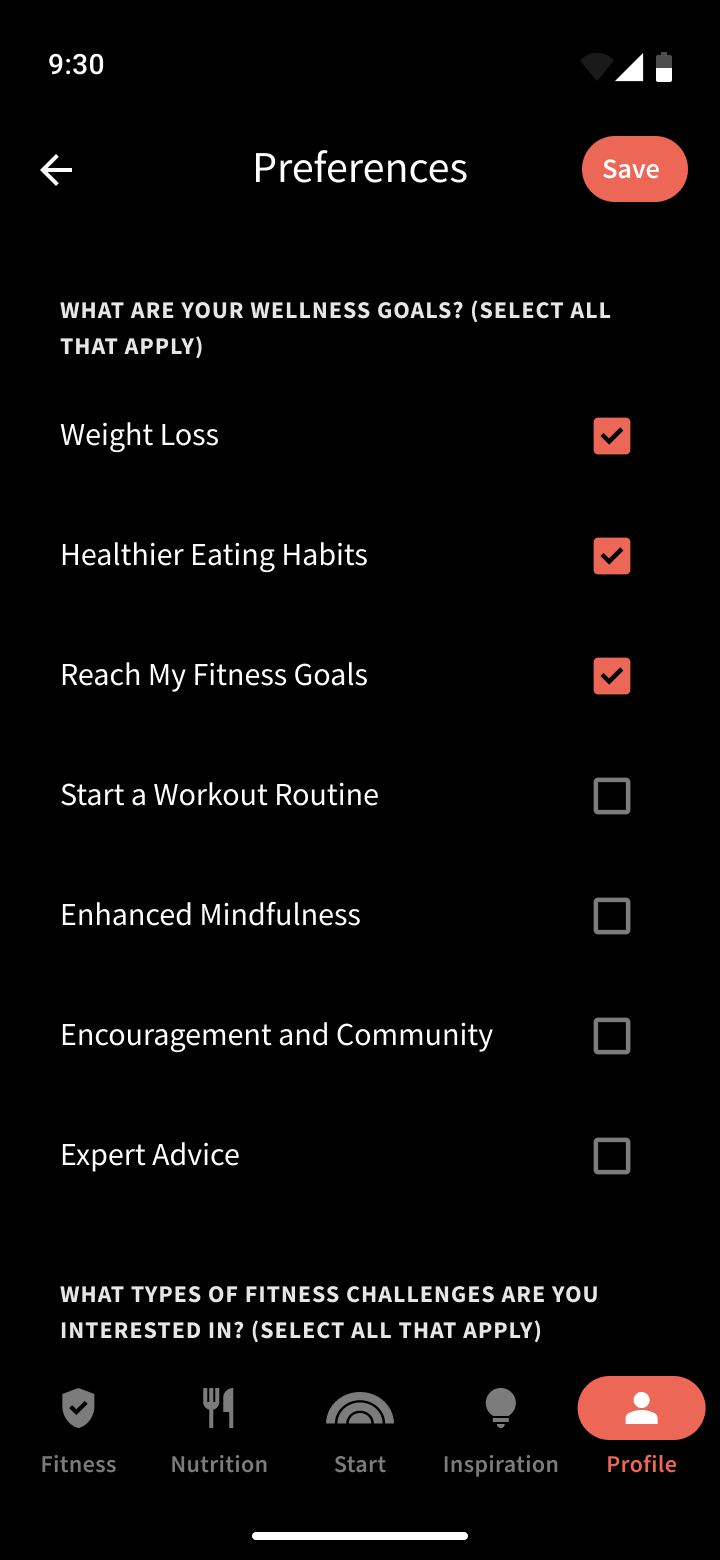Tap the Profile tab
720x1560 pixels.
(641, 1430)
